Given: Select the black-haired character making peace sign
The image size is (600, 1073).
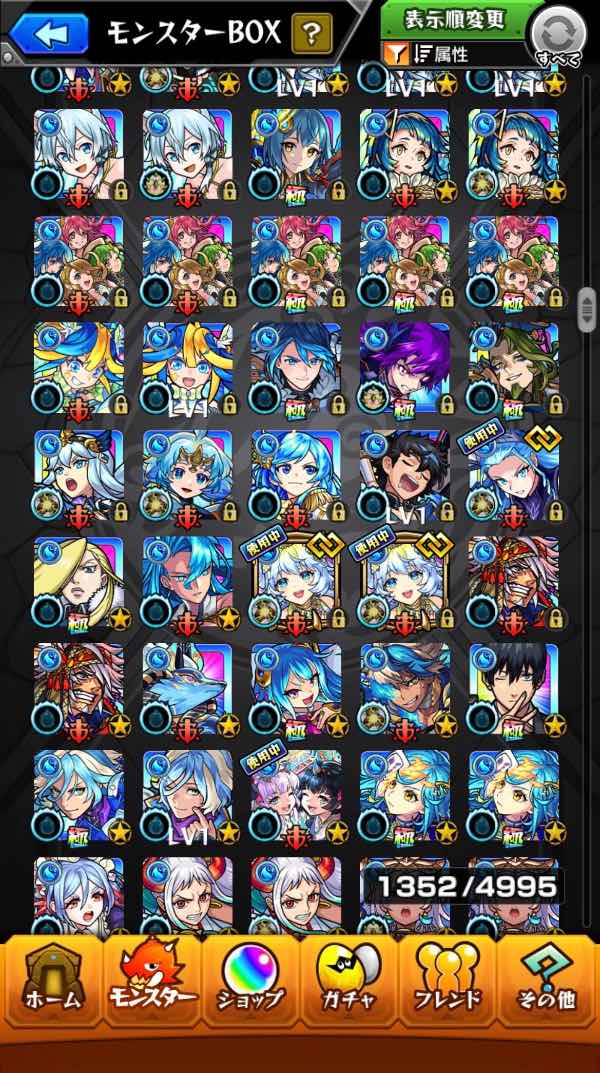Looking at the screenshot, I should pos(514,688).
